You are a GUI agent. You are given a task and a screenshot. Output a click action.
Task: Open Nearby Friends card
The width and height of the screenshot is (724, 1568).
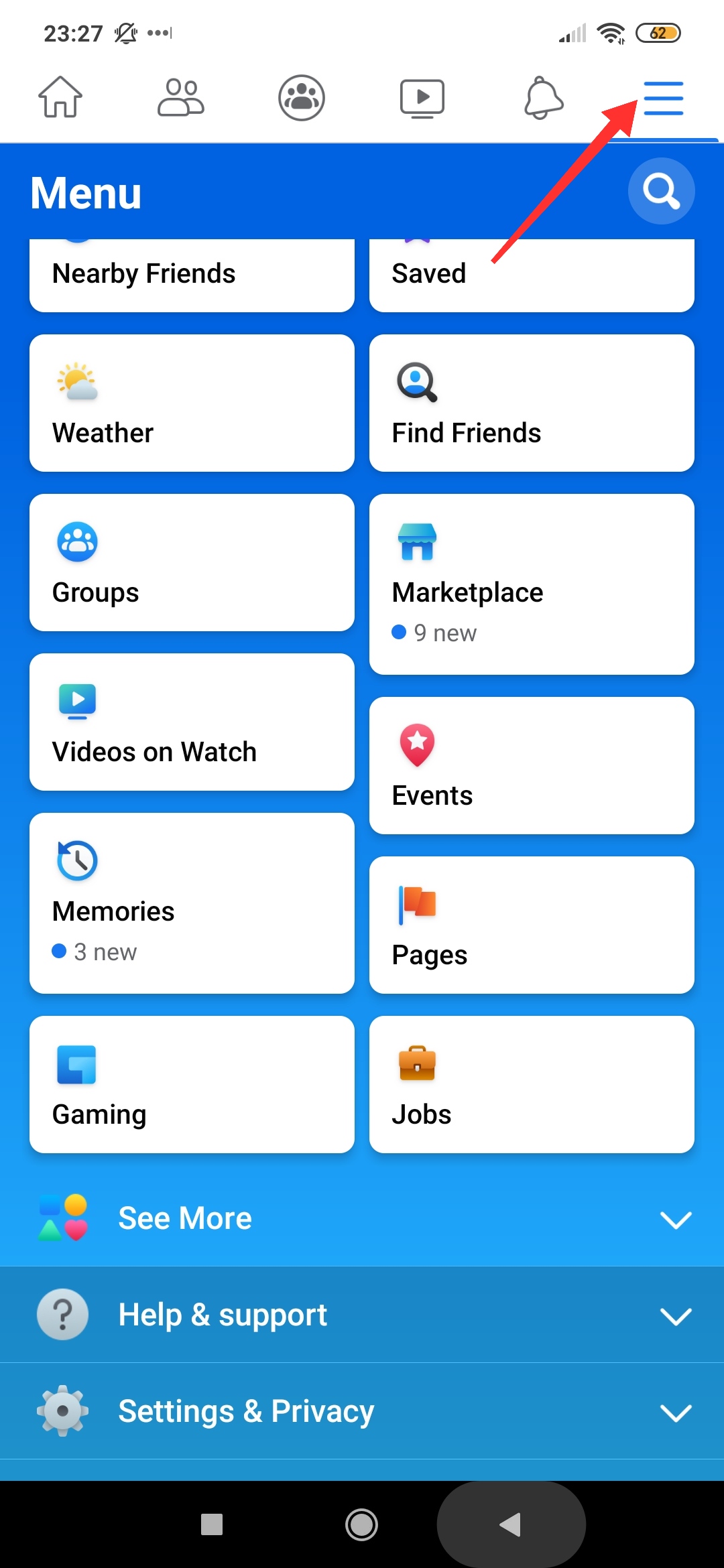(x=192, y=275)
